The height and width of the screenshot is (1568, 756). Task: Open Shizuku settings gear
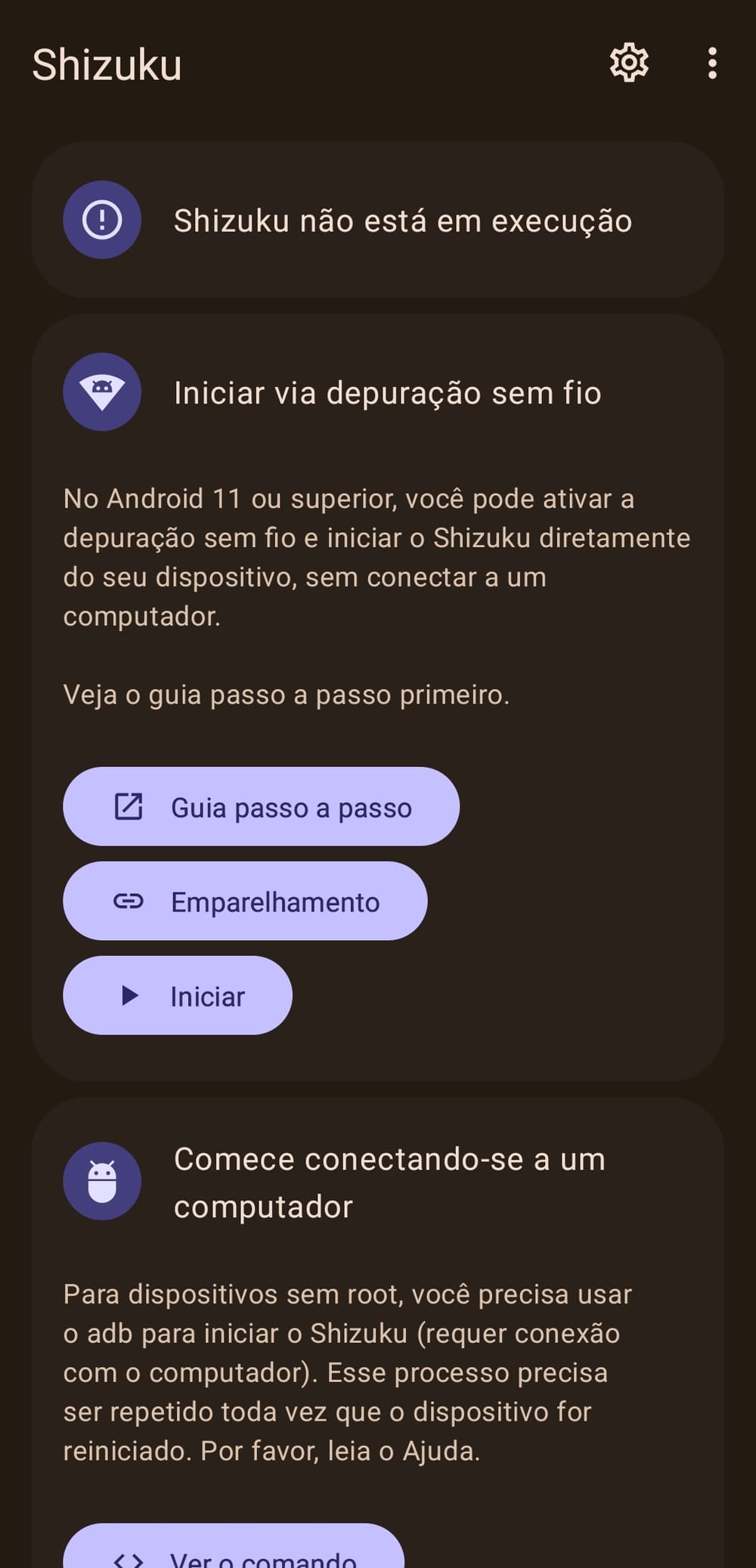[629, 63]
